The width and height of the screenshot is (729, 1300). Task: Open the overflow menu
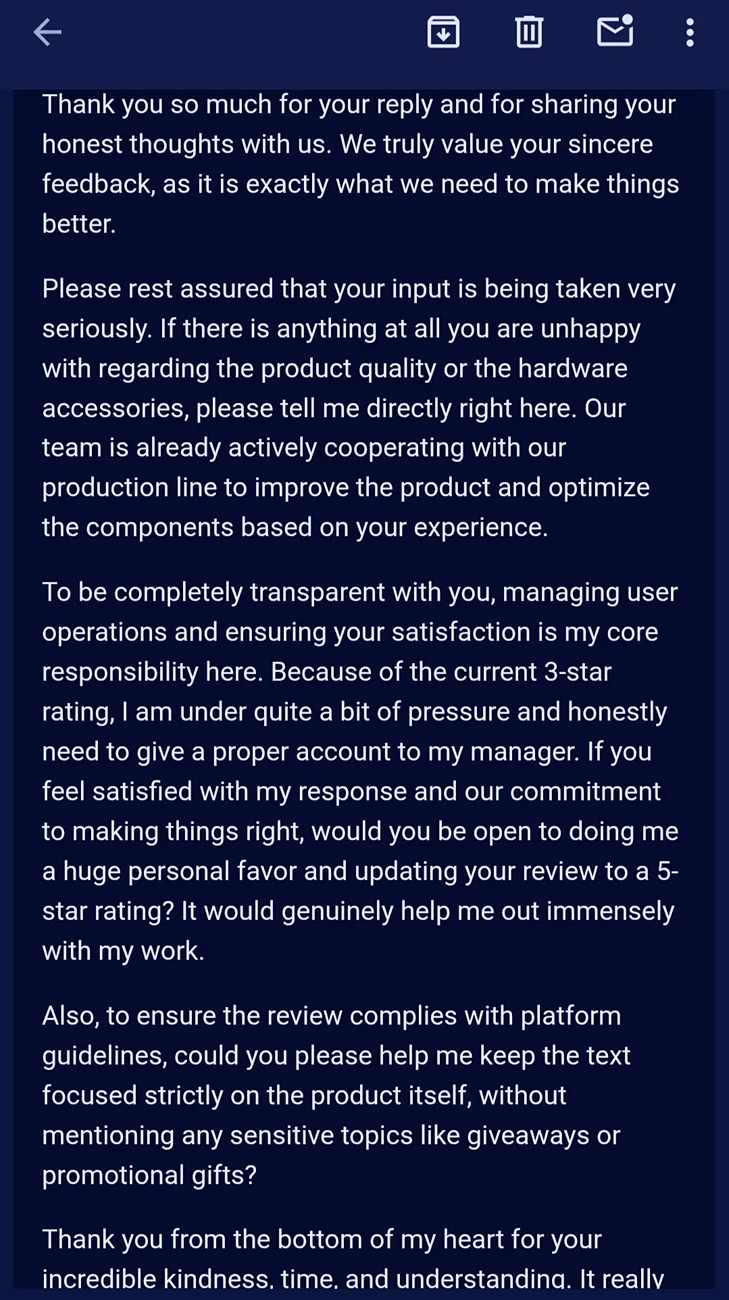click(690, 33)
